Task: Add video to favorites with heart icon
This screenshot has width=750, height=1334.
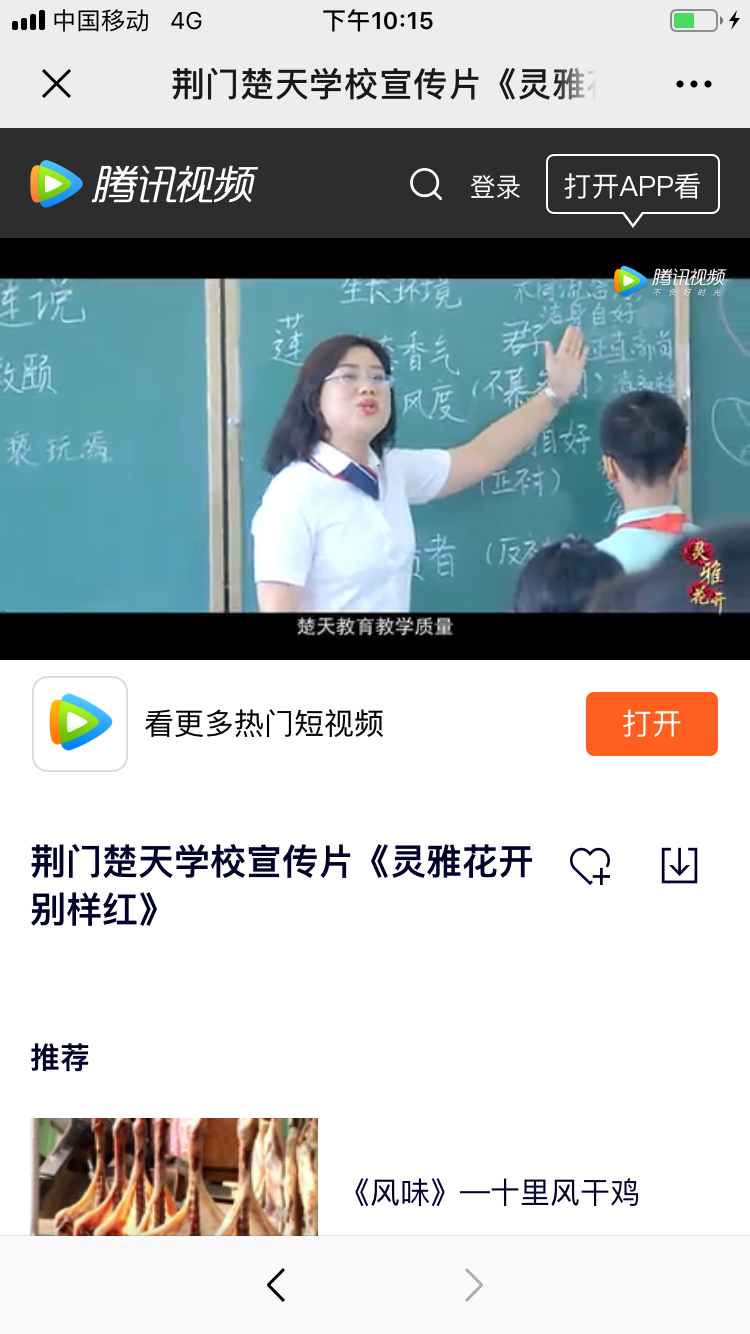Action: 590,866
